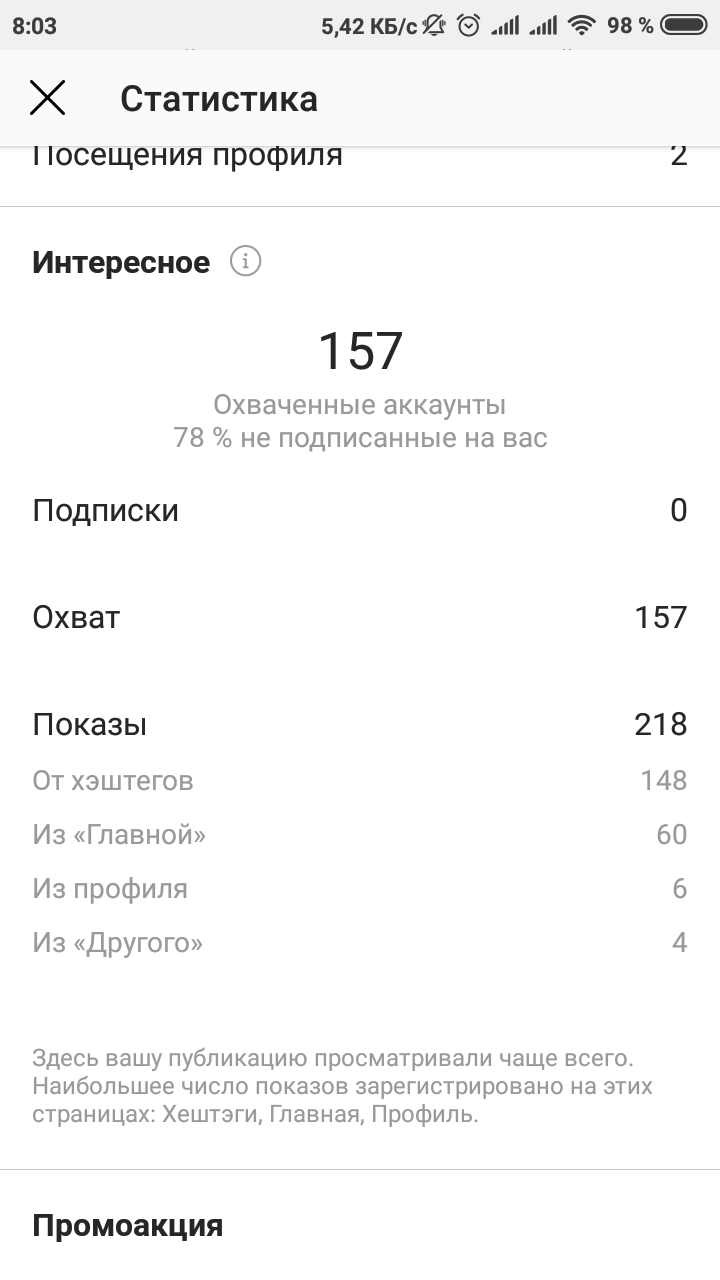
Task: Close the Статистика screen
Action: tap(47, 98)
